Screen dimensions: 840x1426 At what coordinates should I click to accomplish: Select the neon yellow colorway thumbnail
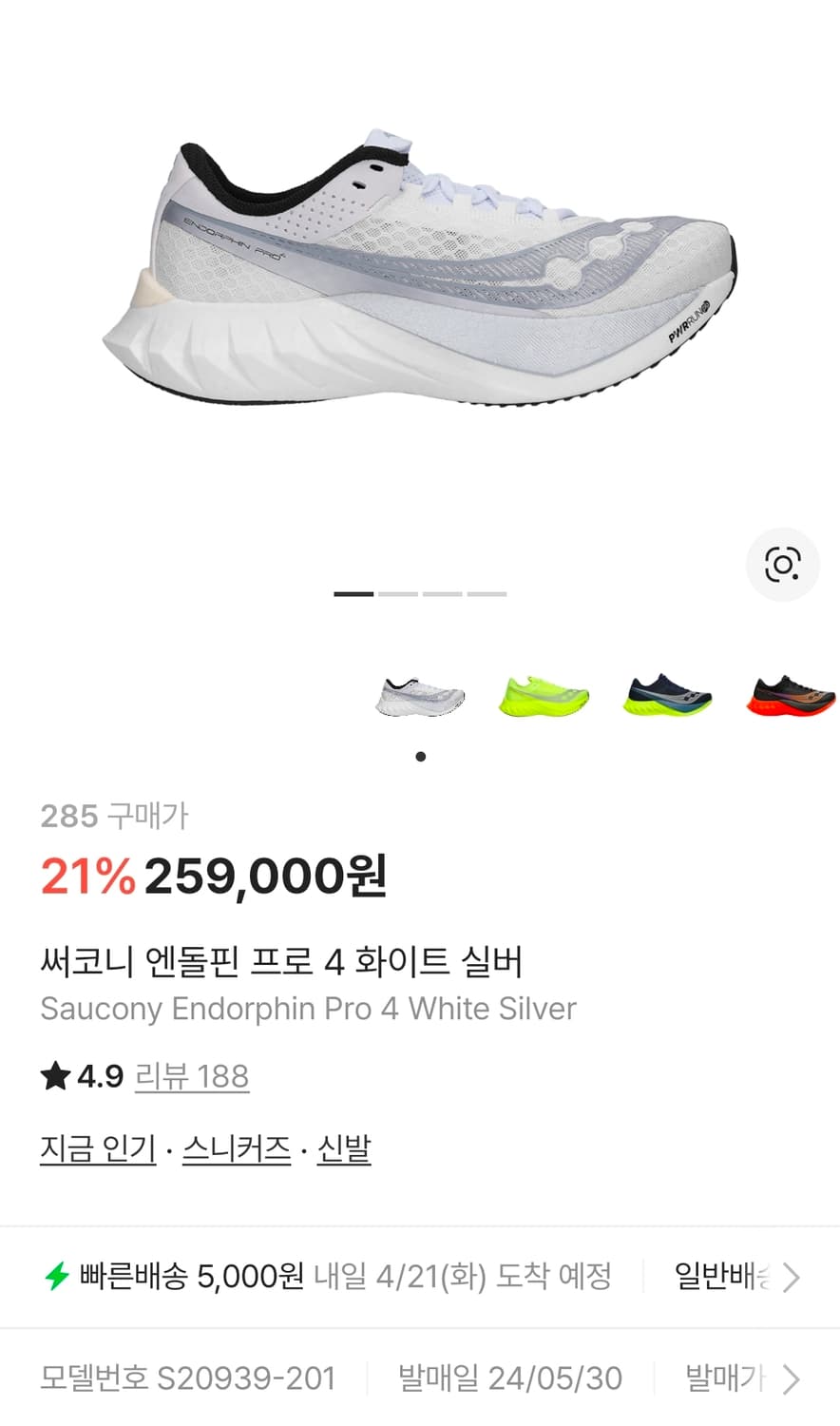click(542, 695)
